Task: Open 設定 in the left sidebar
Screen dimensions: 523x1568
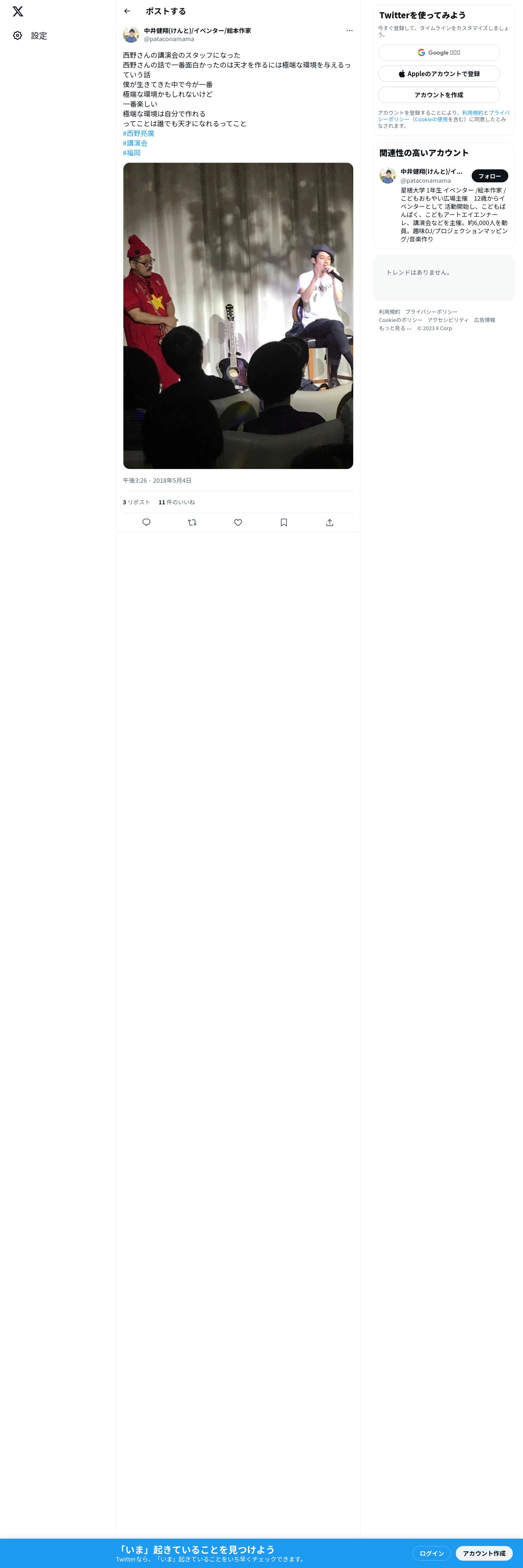Action: (31, 36)
